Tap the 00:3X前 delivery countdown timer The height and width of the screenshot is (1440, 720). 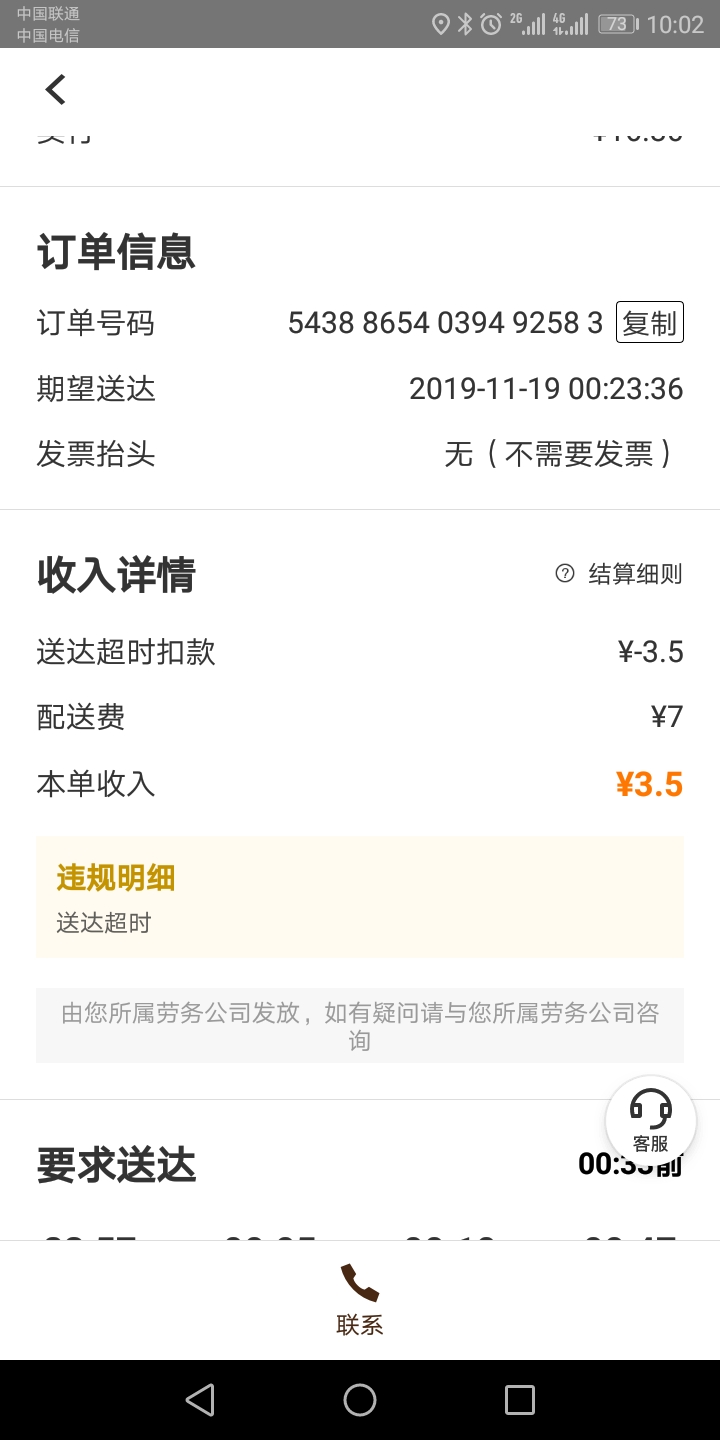click(x=631, y=1164)
